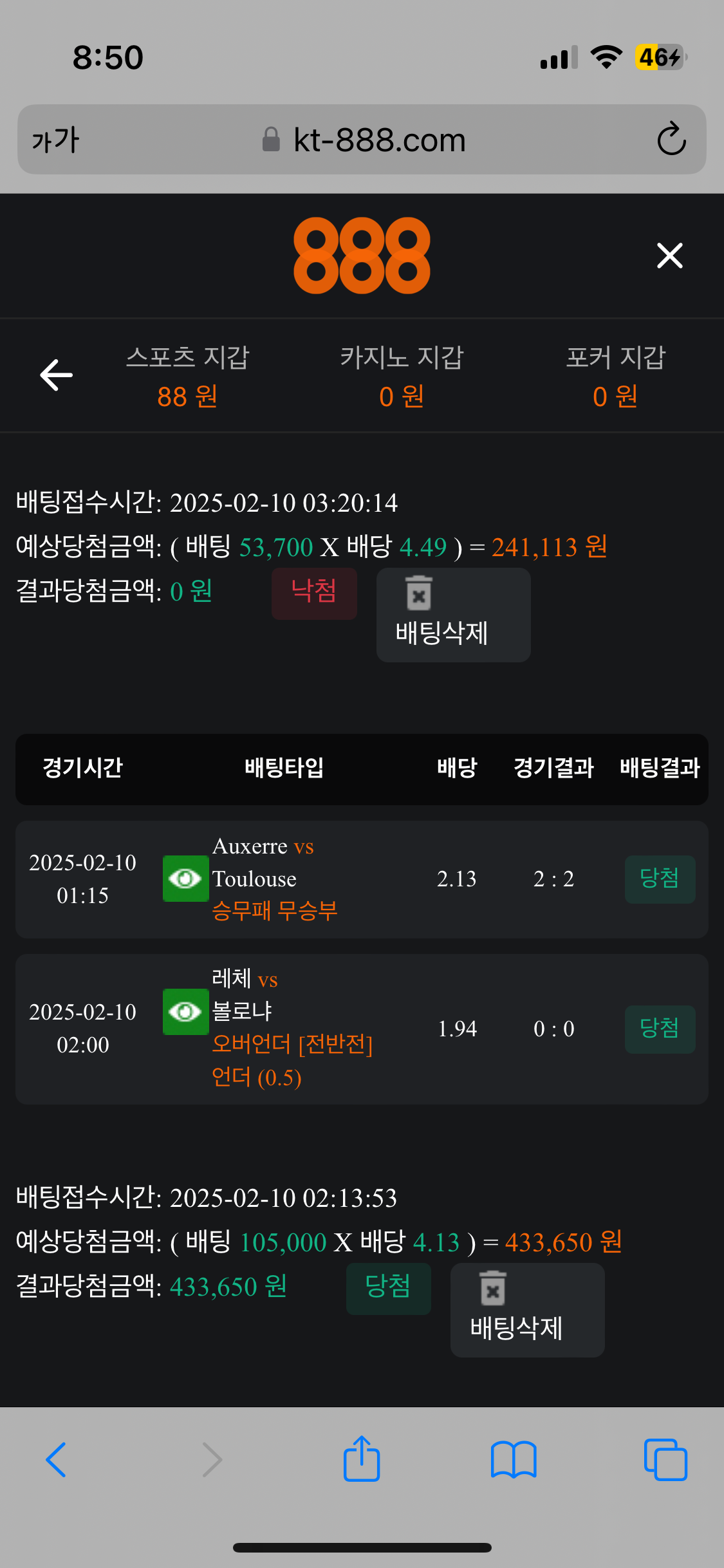724x1568 pixels.
Task: Reload the page in Safari
Action: (671, 139)
